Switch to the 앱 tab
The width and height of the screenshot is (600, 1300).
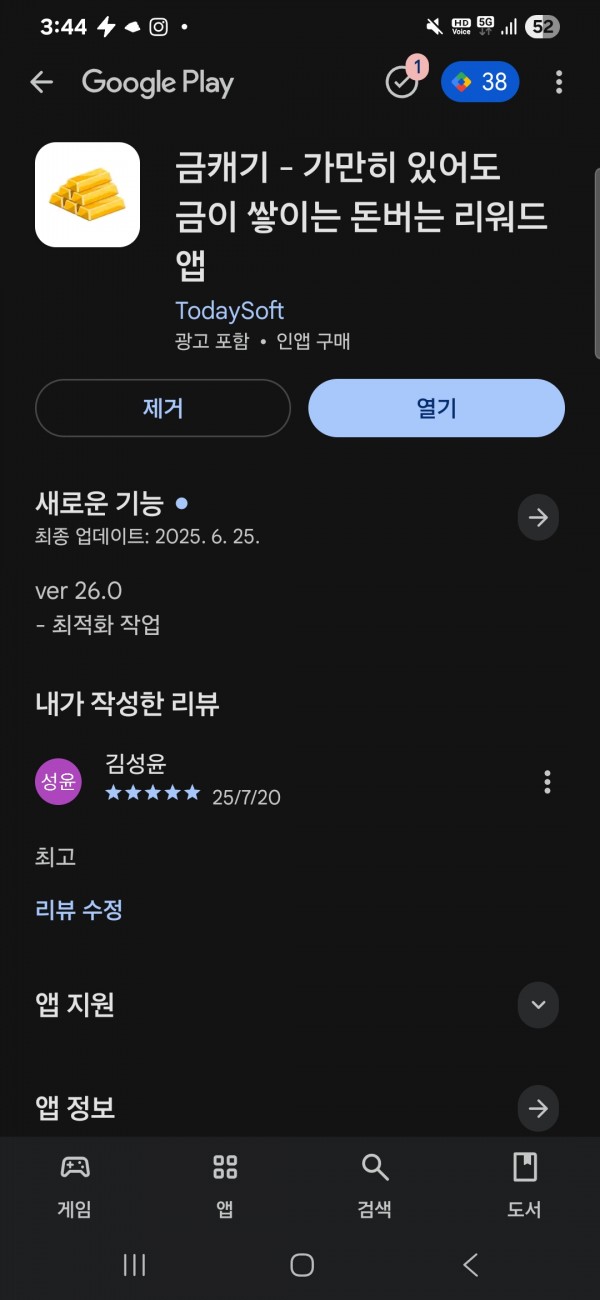pyautogui.click(x=225, y=1185)
